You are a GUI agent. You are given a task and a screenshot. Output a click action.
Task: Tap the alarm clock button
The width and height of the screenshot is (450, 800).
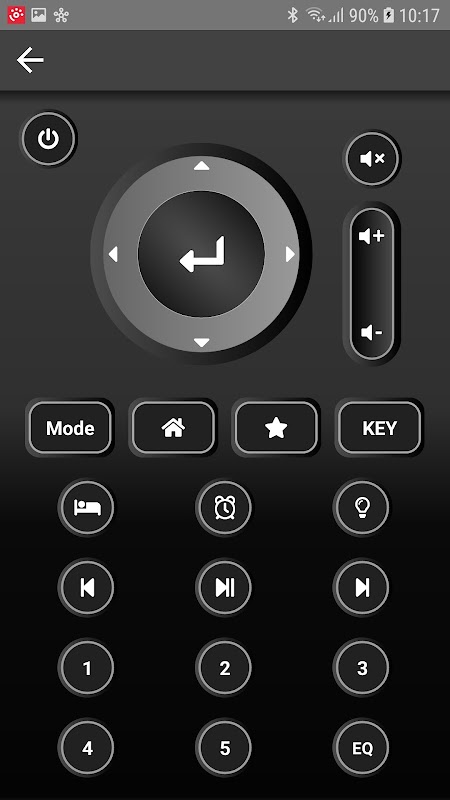pyautogui.click(x=224, y=508)
